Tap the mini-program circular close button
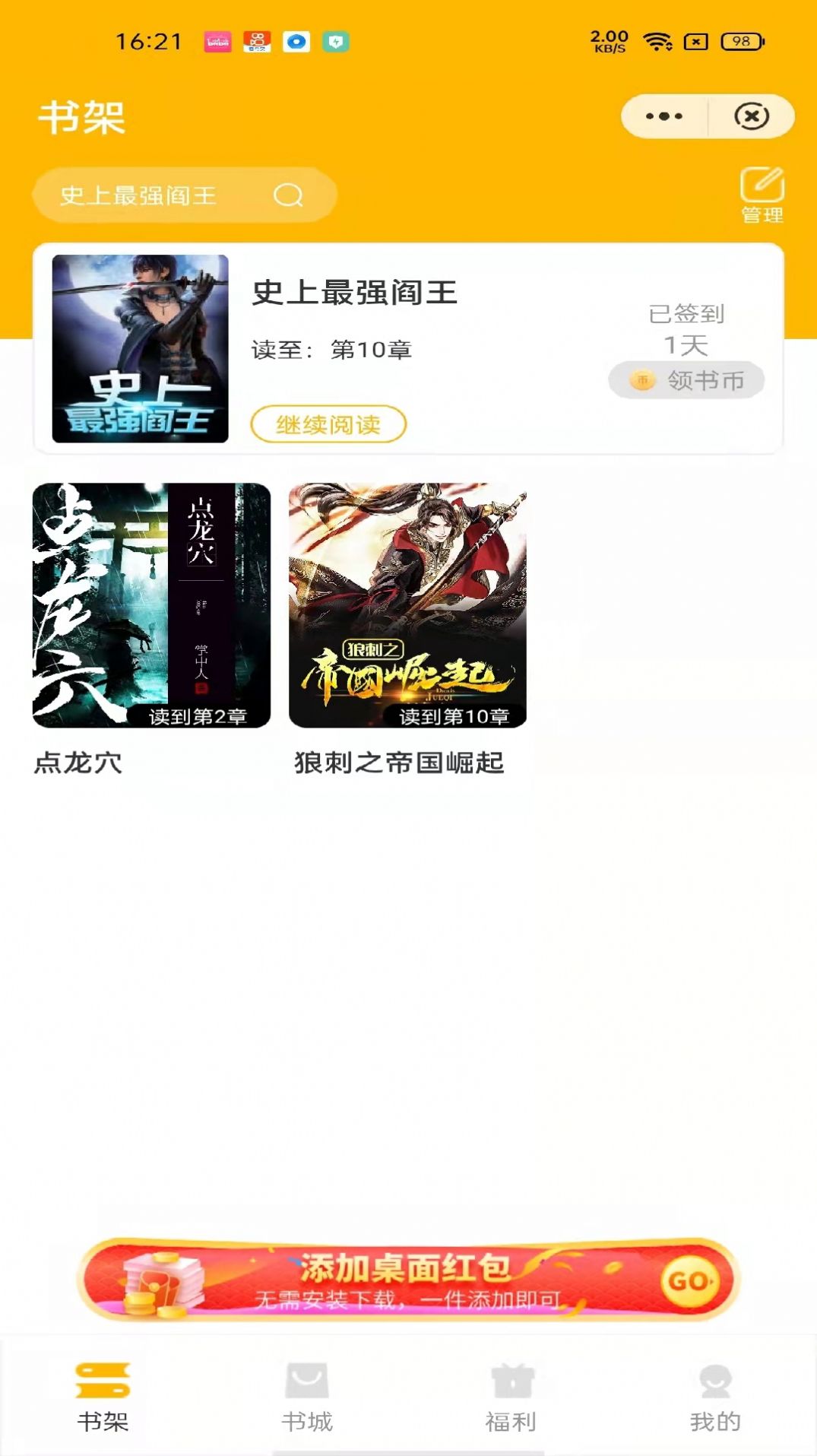The image size is (817, 1456). point(751,115)
